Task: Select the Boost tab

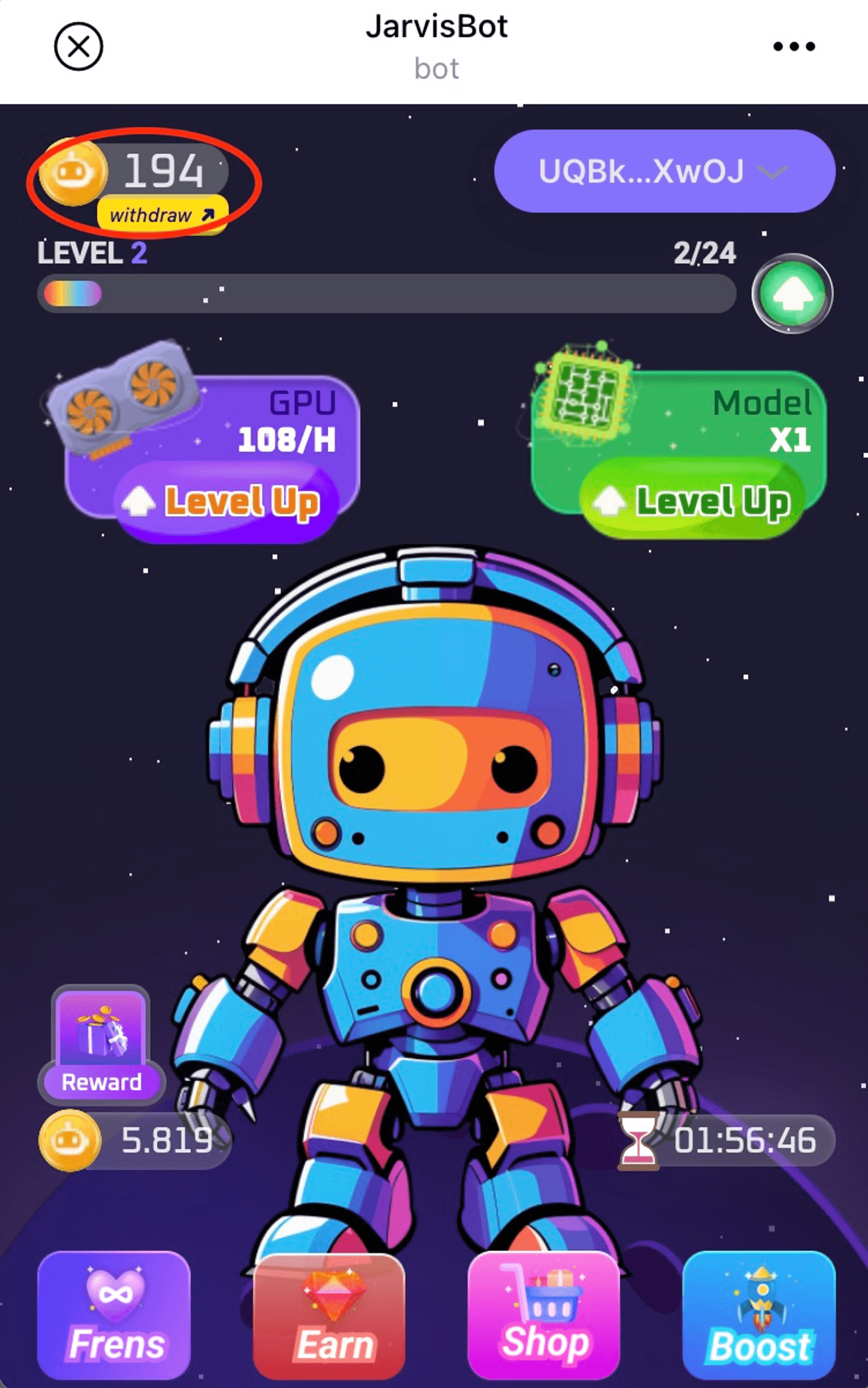Action: [758, 1315]
